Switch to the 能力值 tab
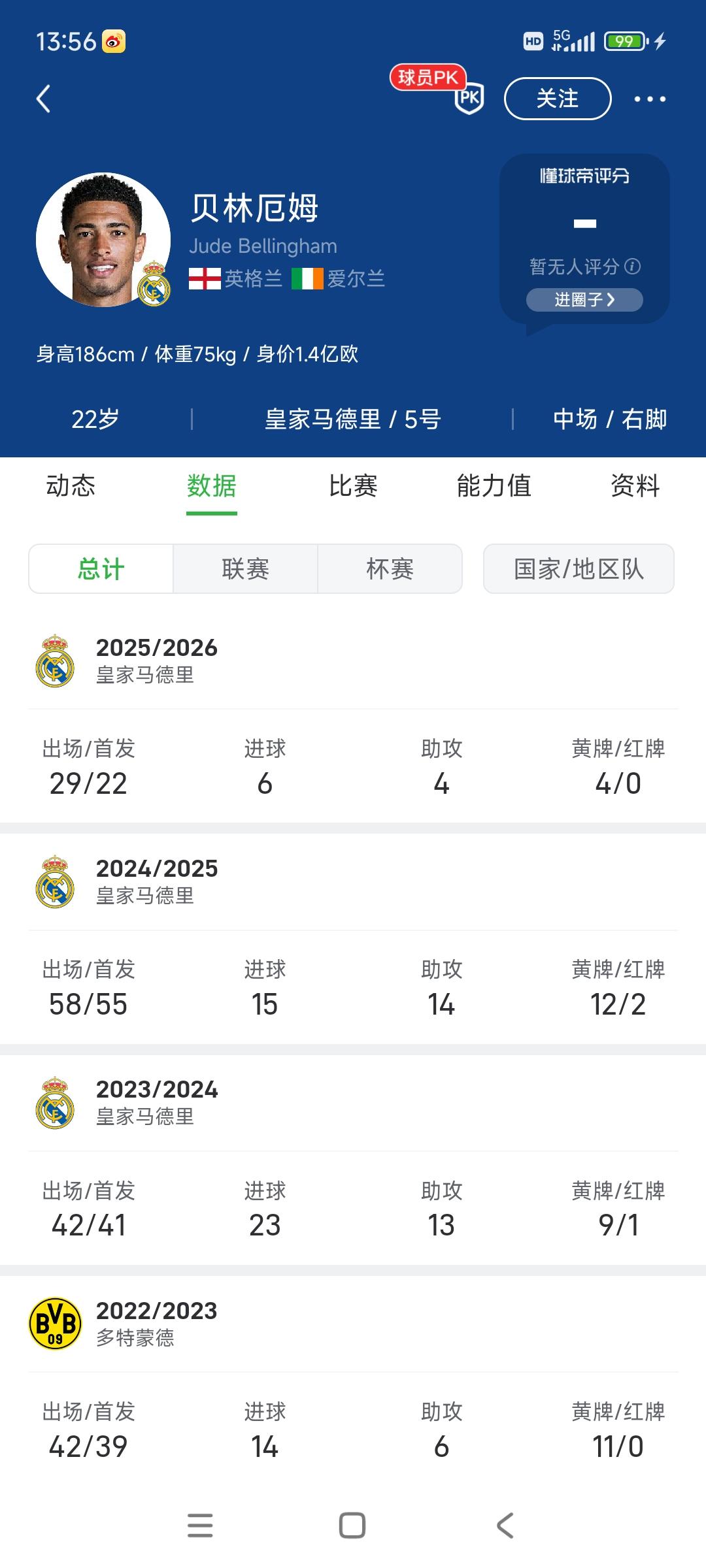706x1568 pixels. [x=494, y=486]
